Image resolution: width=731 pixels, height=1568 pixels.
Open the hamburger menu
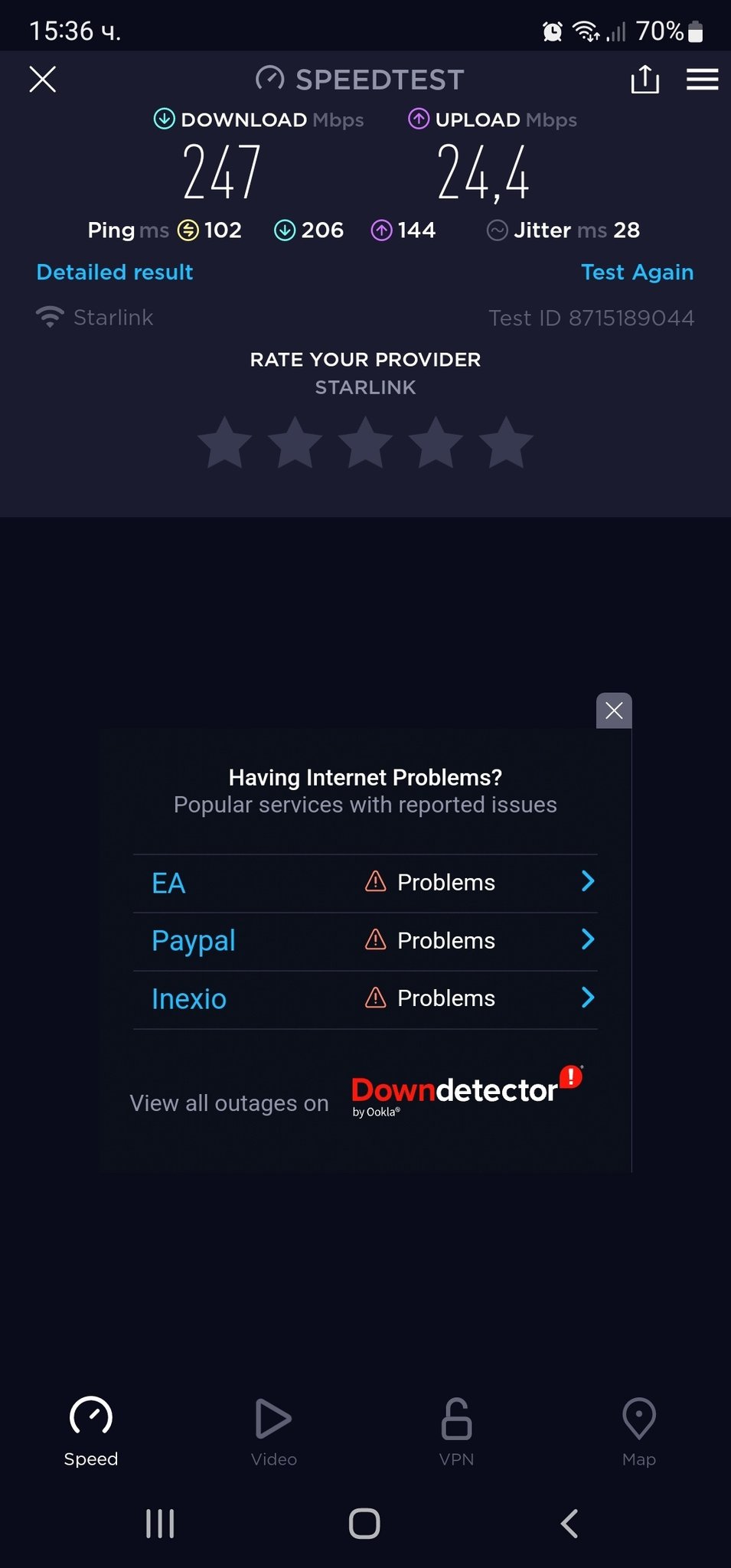pyautogui.click(x=701, y=79)
